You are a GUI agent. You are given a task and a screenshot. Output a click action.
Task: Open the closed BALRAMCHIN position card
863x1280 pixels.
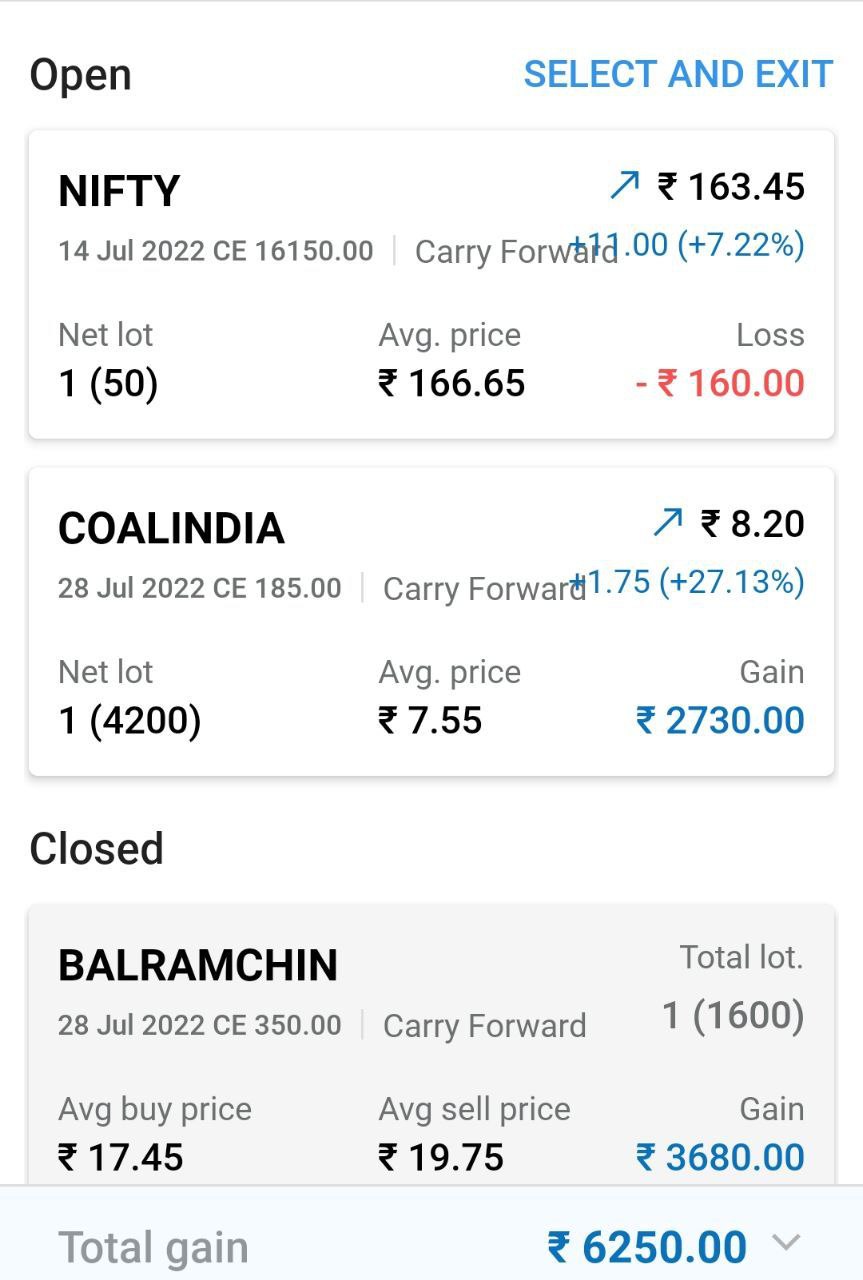tap(430, 1045)
